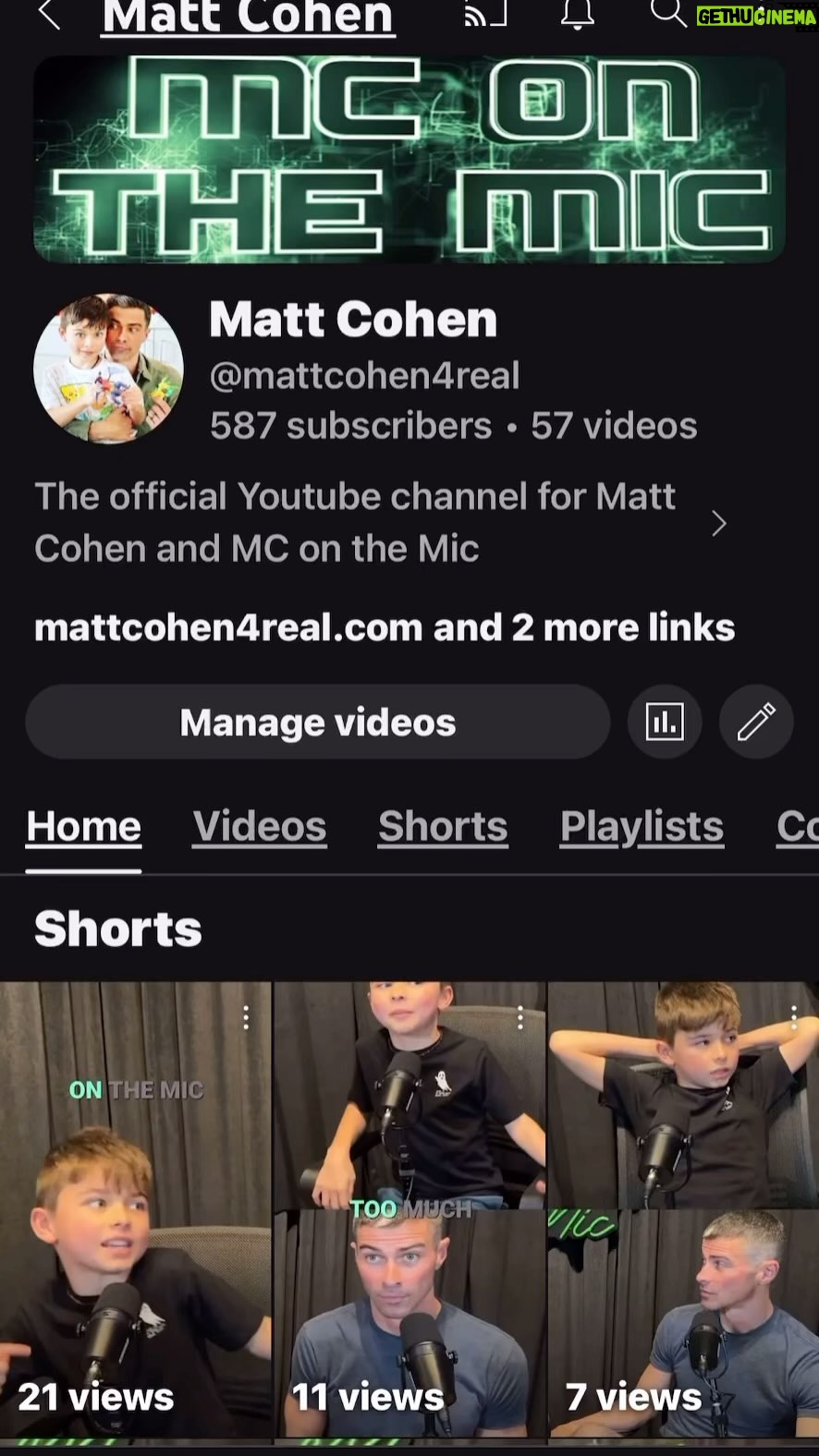Open the search magnifier icon
The width and height of the screenshot is (819, 1456).
tap(668, 13)
